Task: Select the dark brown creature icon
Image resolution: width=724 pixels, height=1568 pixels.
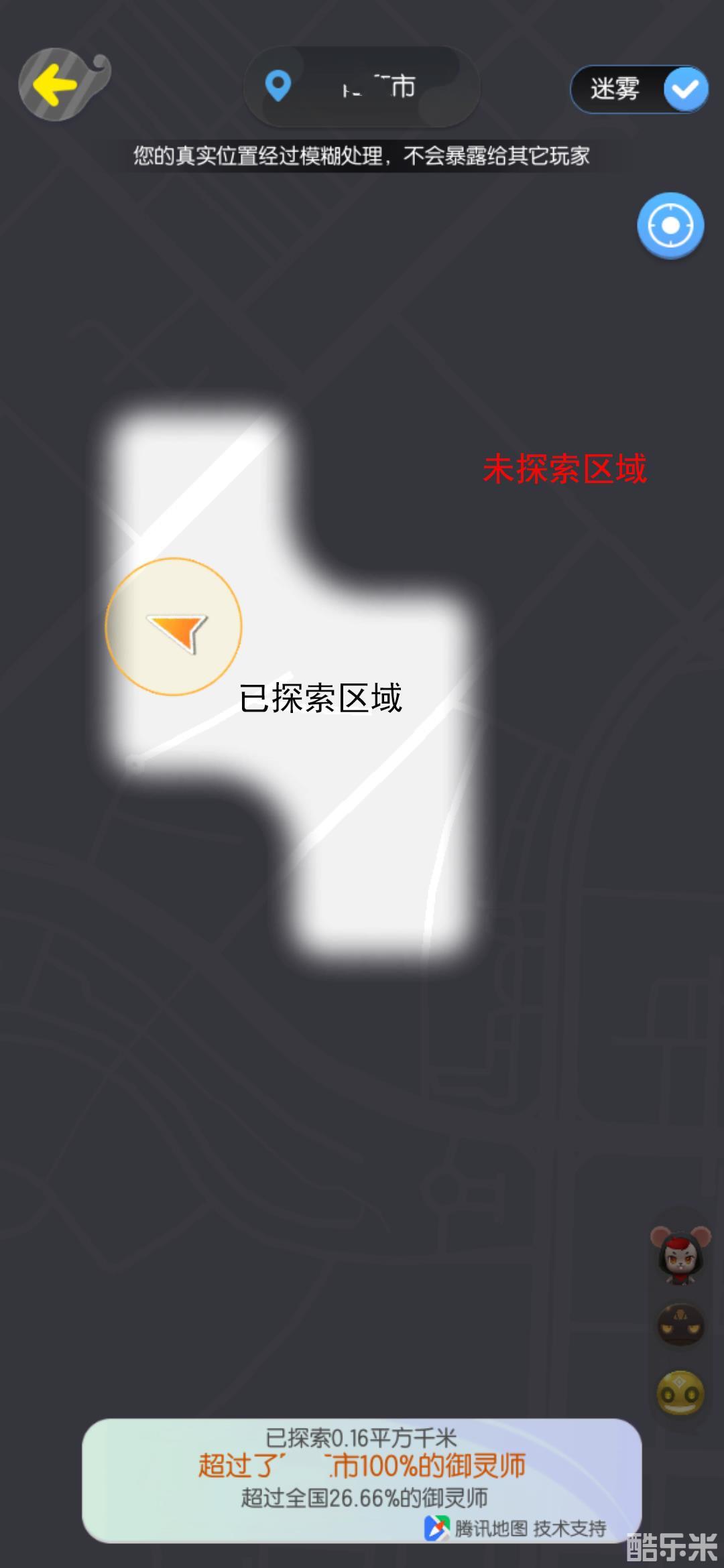Action: coord(681,1325)
